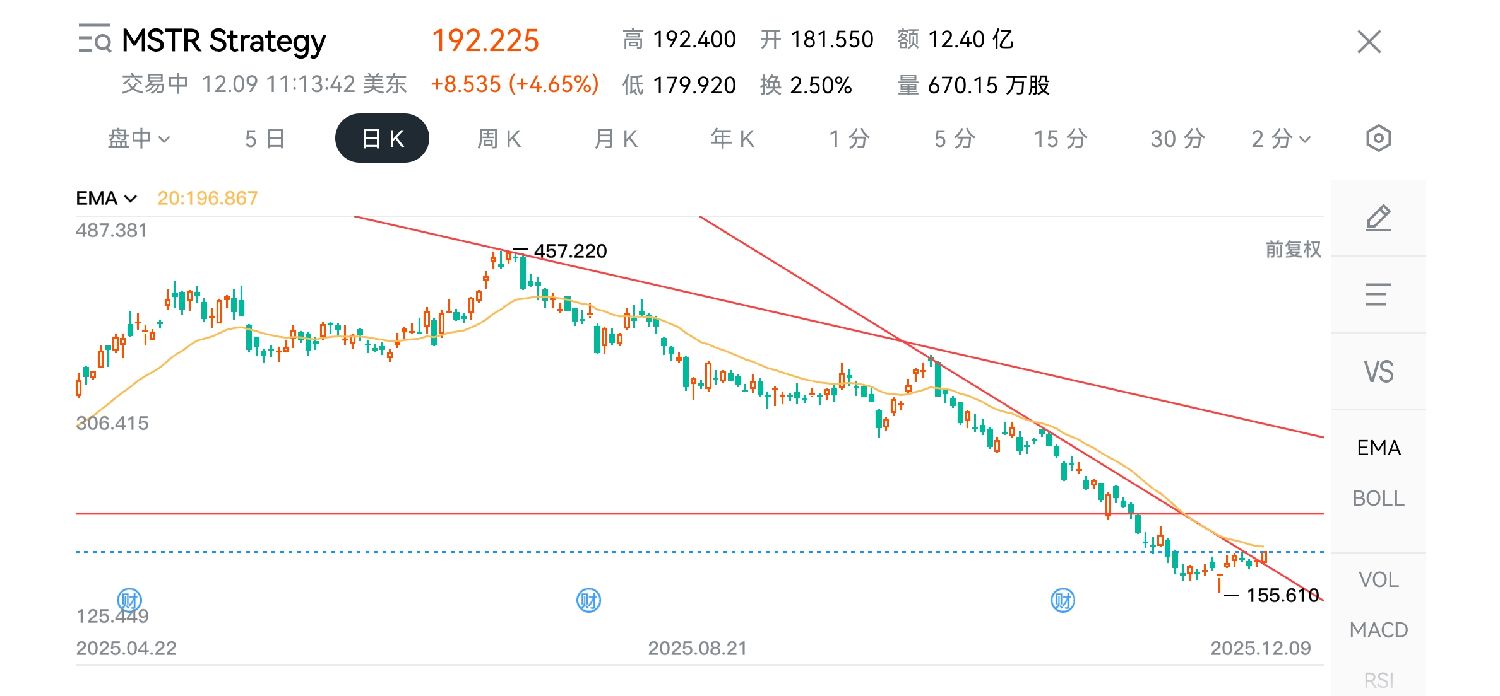The height and width of the screenshot is (696, 1500).
Task: Show the 15分 chart
Action: tap(1060, 139)
